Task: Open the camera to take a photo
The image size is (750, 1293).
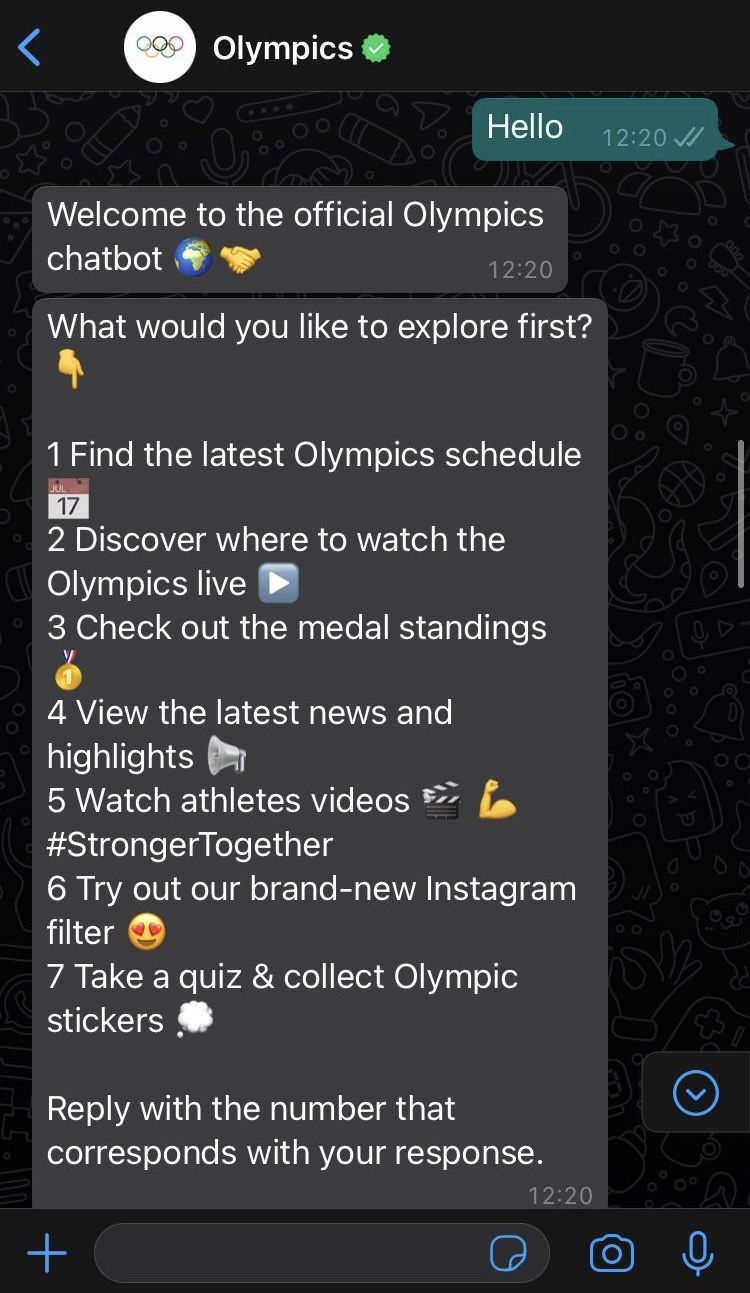Action: pos(611,1253)
